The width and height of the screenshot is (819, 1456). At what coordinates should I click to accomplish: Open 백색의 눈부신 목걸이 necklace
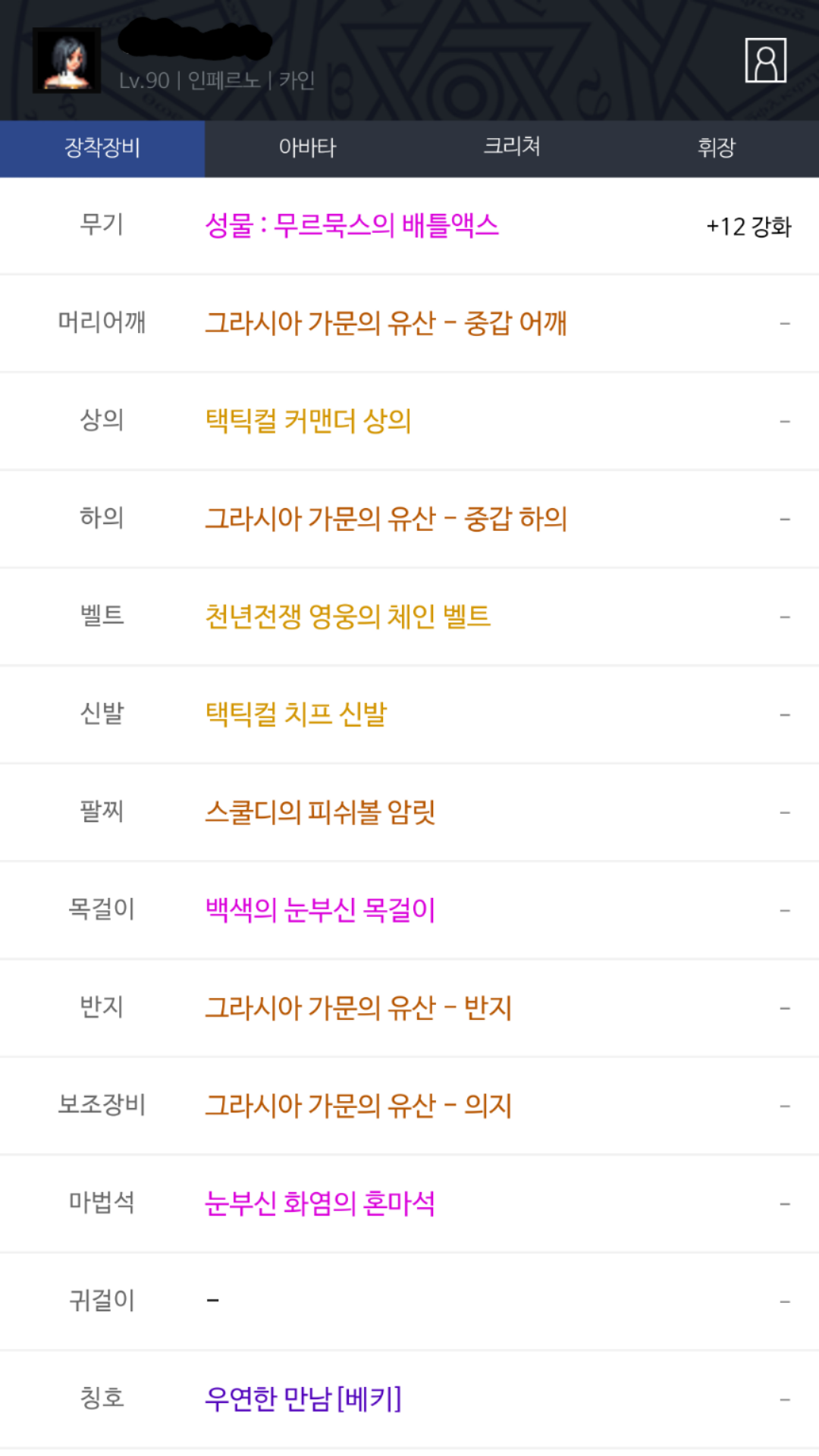coord(321,910)
